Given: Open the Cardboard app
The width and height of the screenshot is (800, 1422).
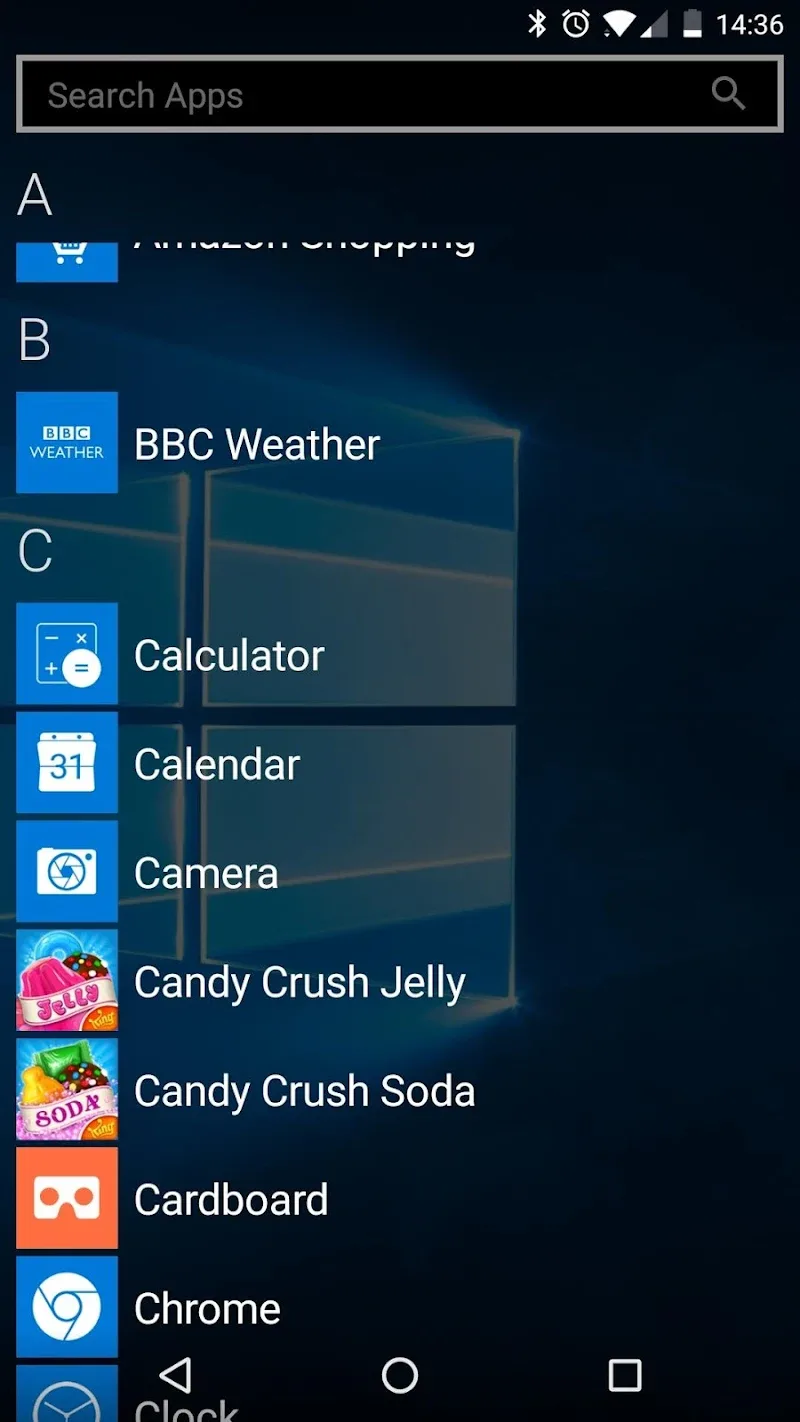Looking at the screenshot, I should (230, 1200).
